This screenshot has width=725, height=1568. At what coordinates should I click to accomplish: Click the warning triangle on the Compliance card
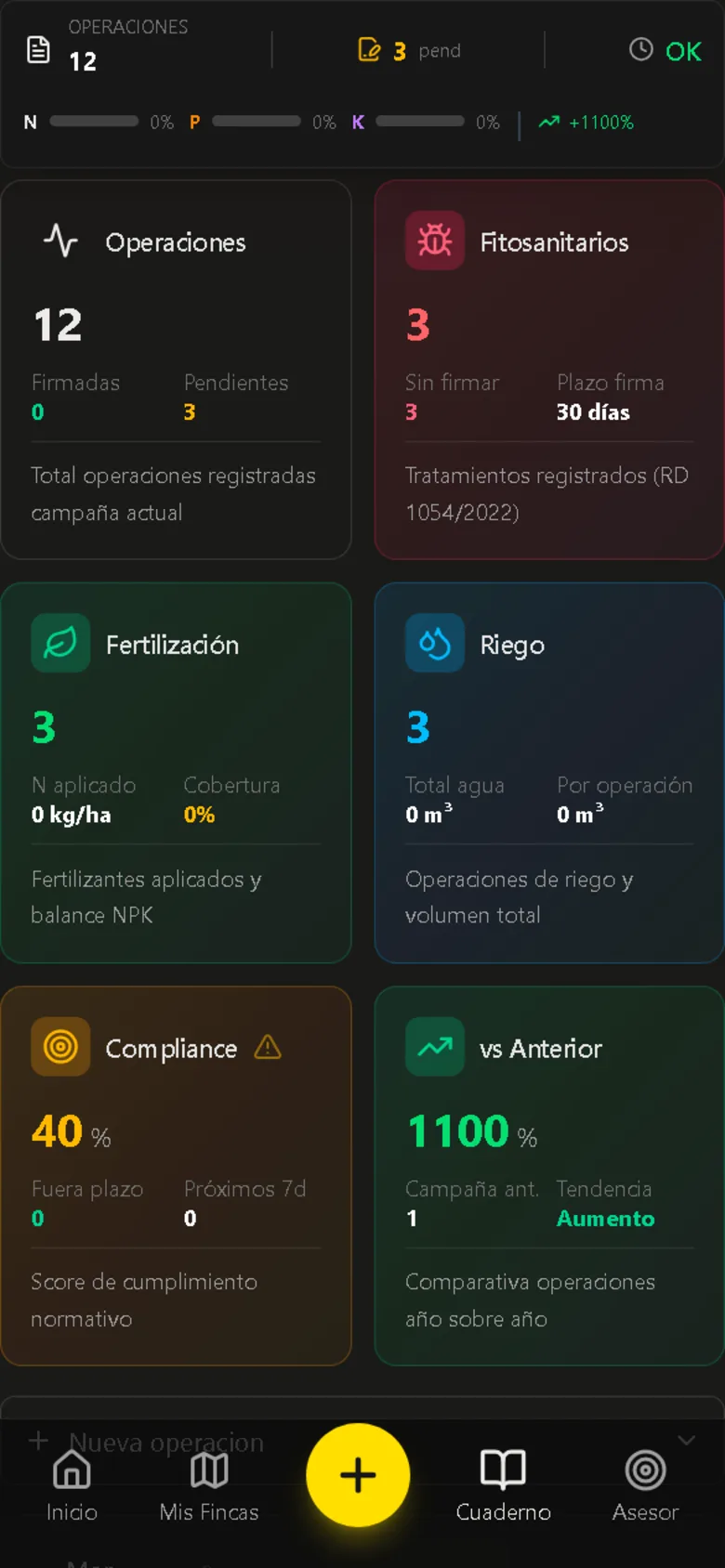click(x=268, y=1047)
